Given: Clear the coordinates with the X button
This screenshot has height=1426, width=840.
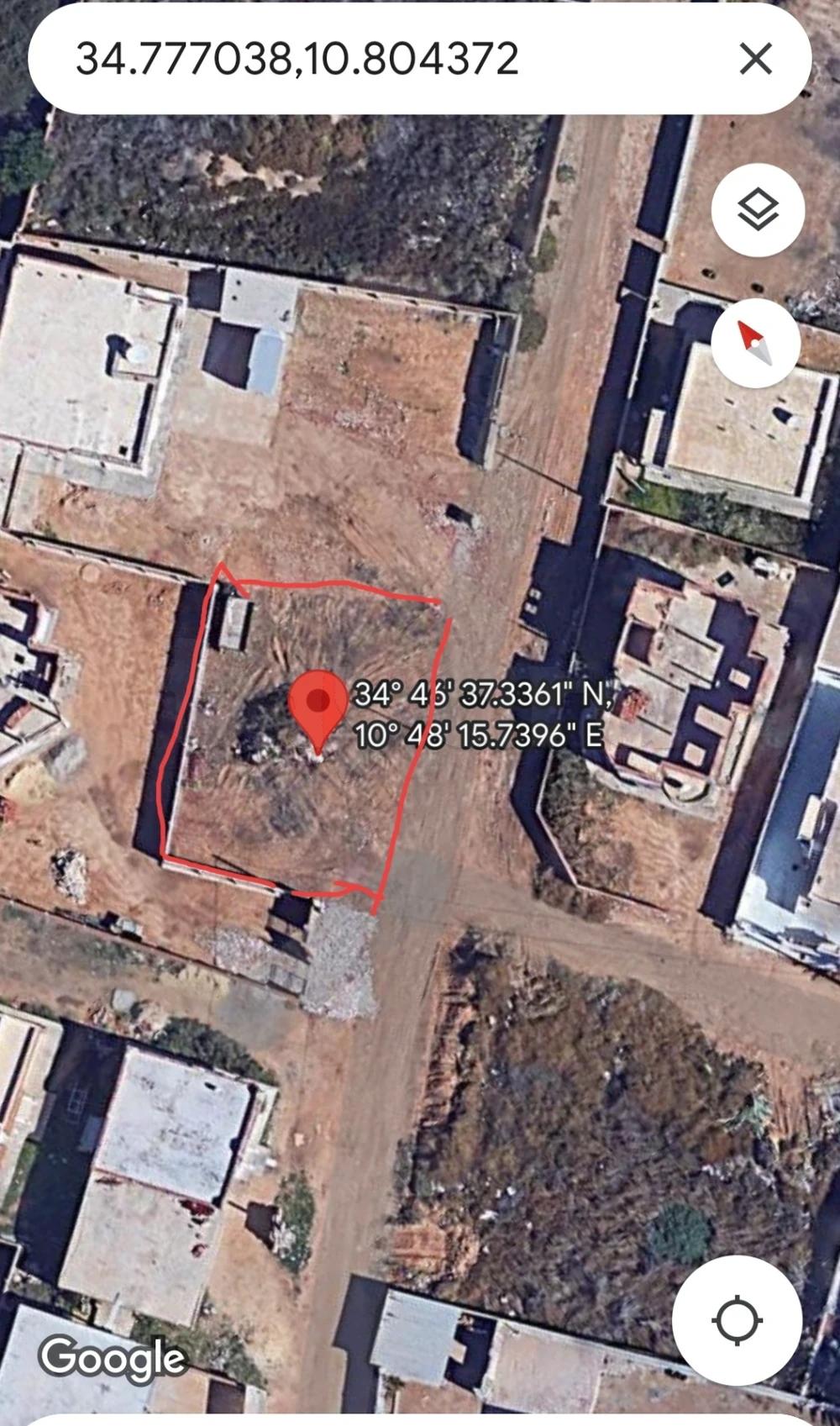Looking at the screenshot, I should coord(755,59).
